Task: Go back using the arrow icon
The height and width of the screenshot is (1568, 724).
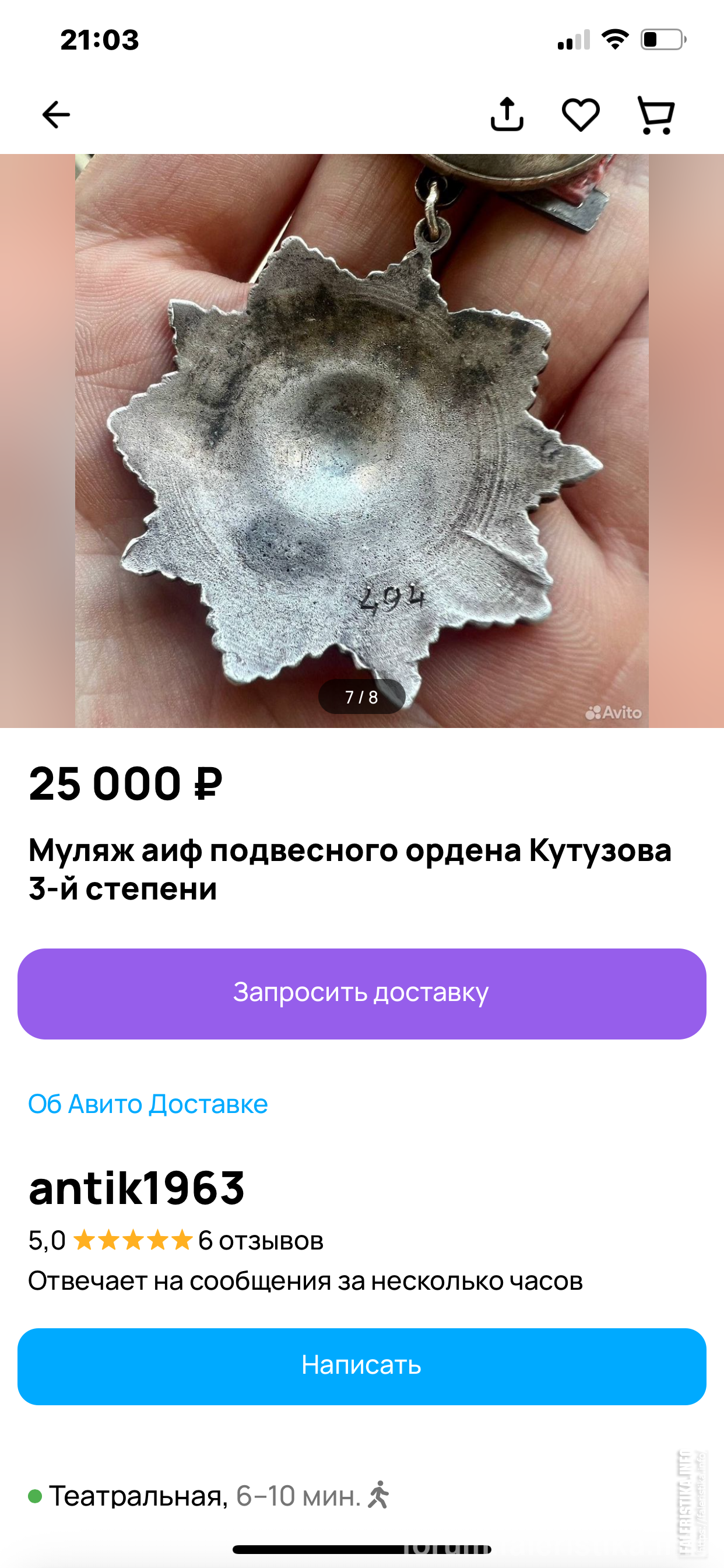Action: click(56, 114)
